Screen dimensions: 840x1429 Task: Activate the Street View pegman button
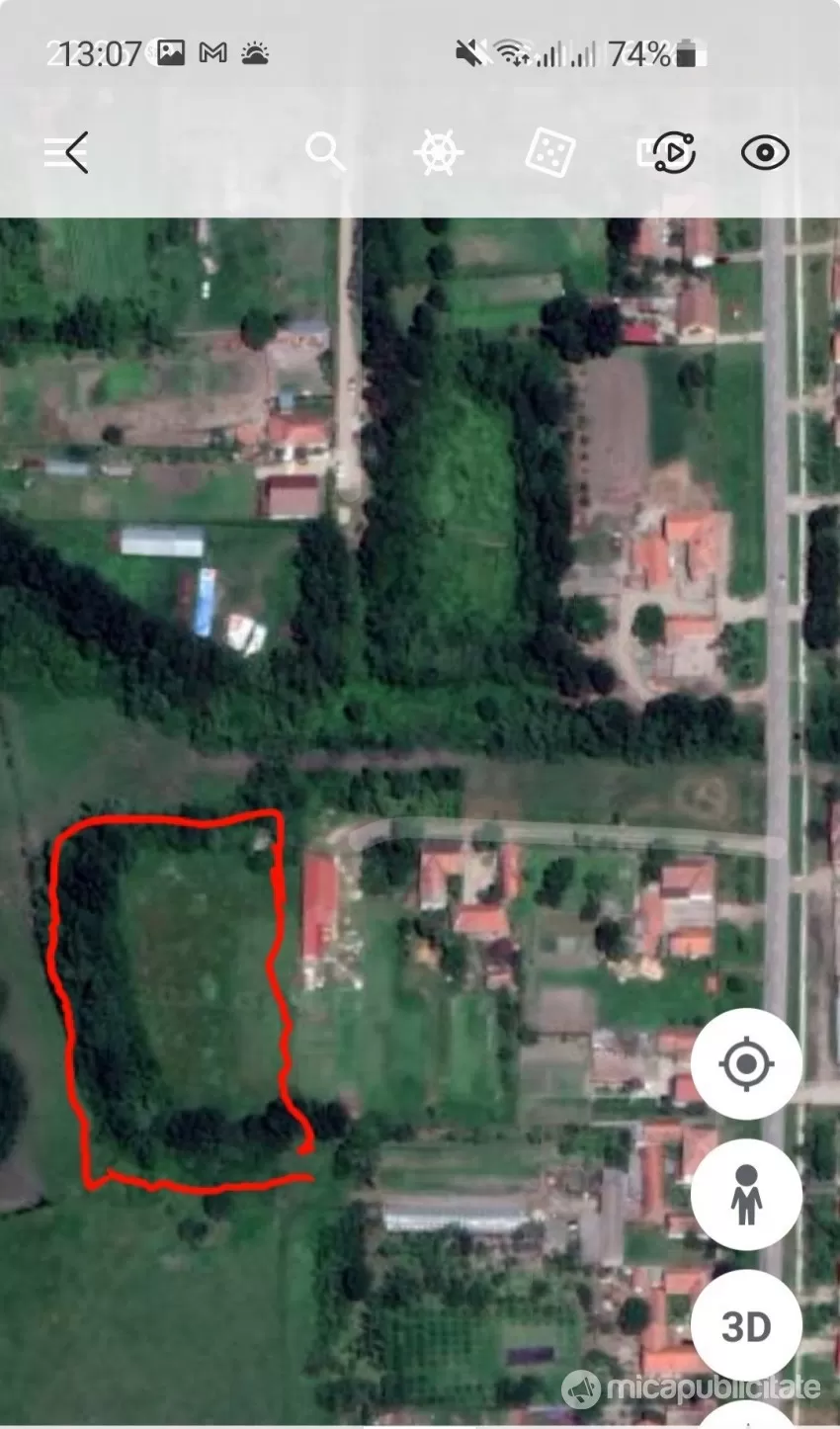tap(746, 1195)
